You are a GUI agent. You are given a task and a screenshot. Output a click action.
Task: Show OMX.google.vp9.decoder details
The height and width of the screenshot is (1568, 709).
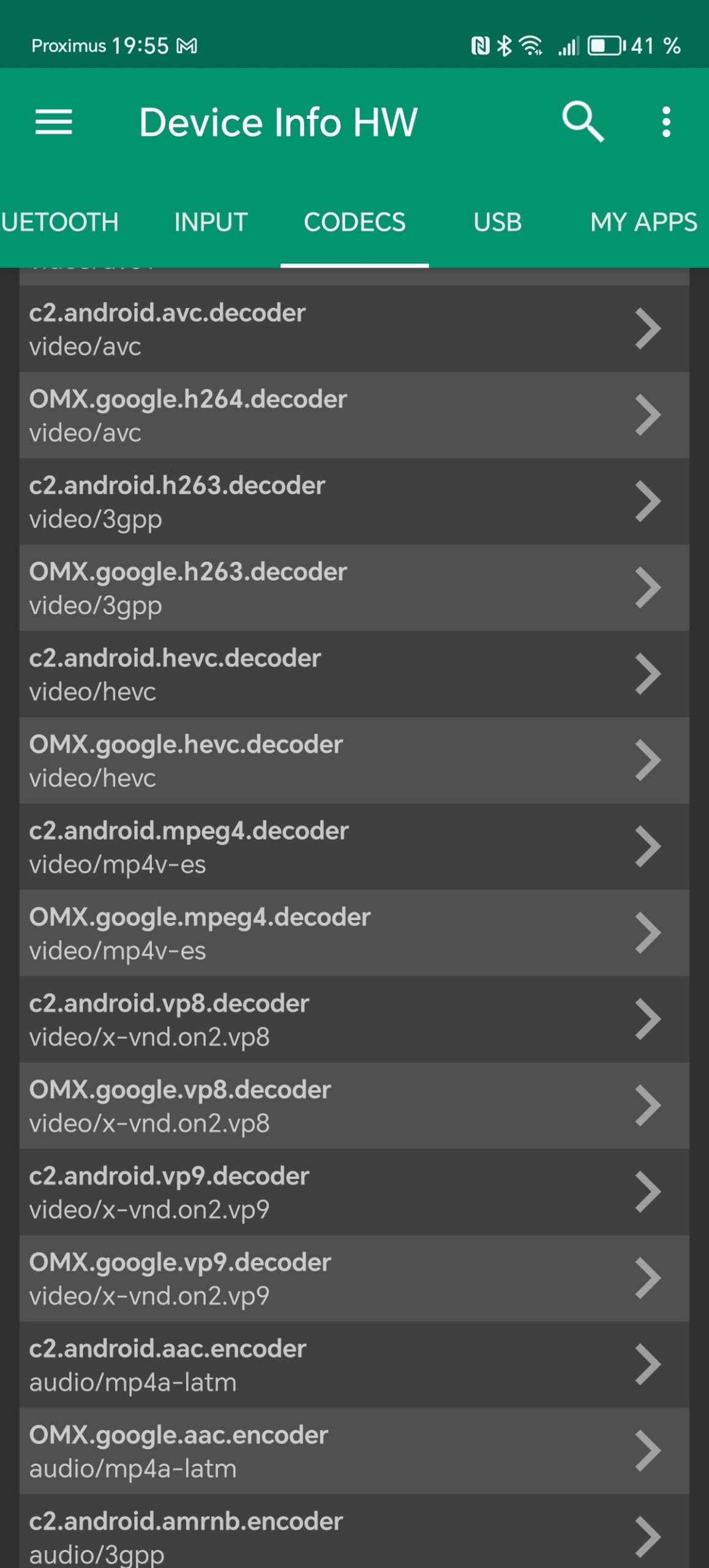point(354,1278)
